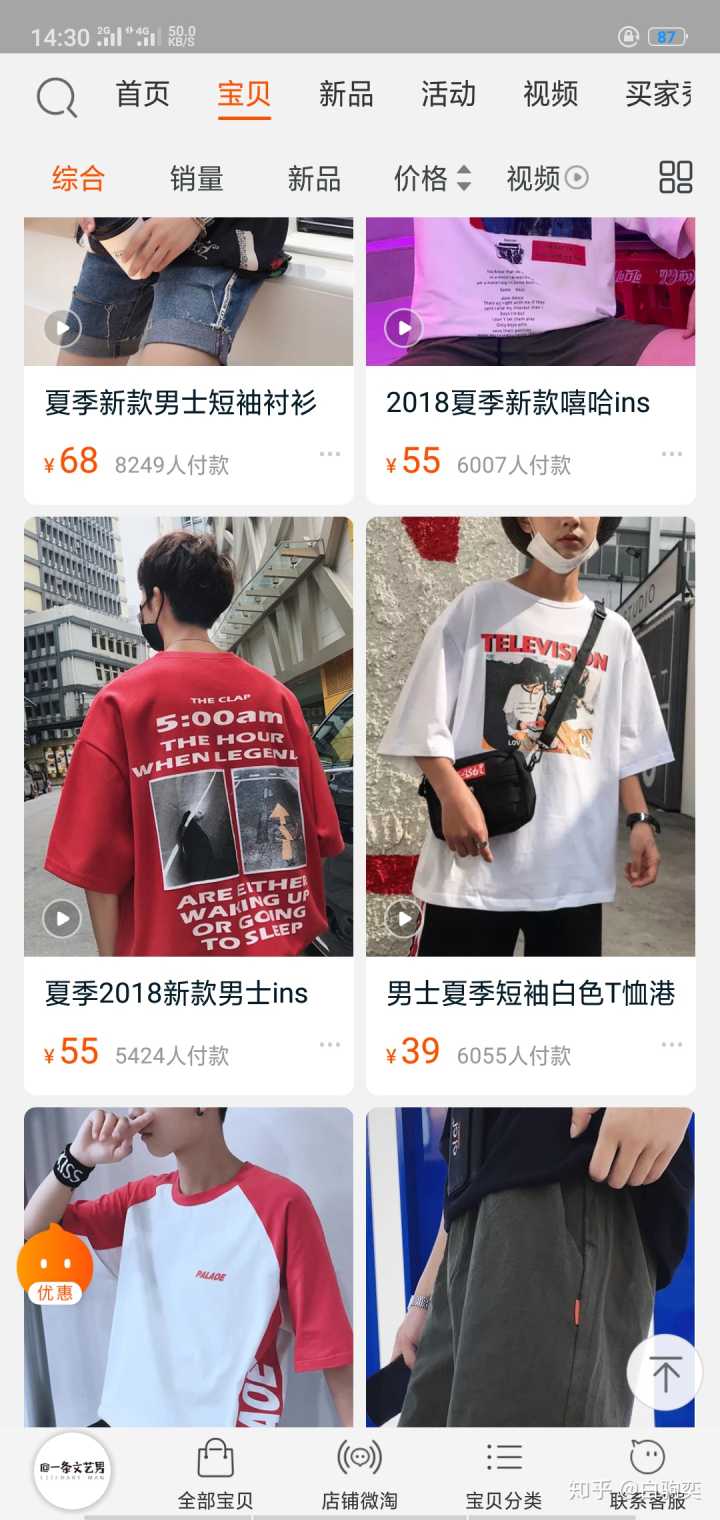
Task: Switch to the 首页 tab
Action: 143,94
